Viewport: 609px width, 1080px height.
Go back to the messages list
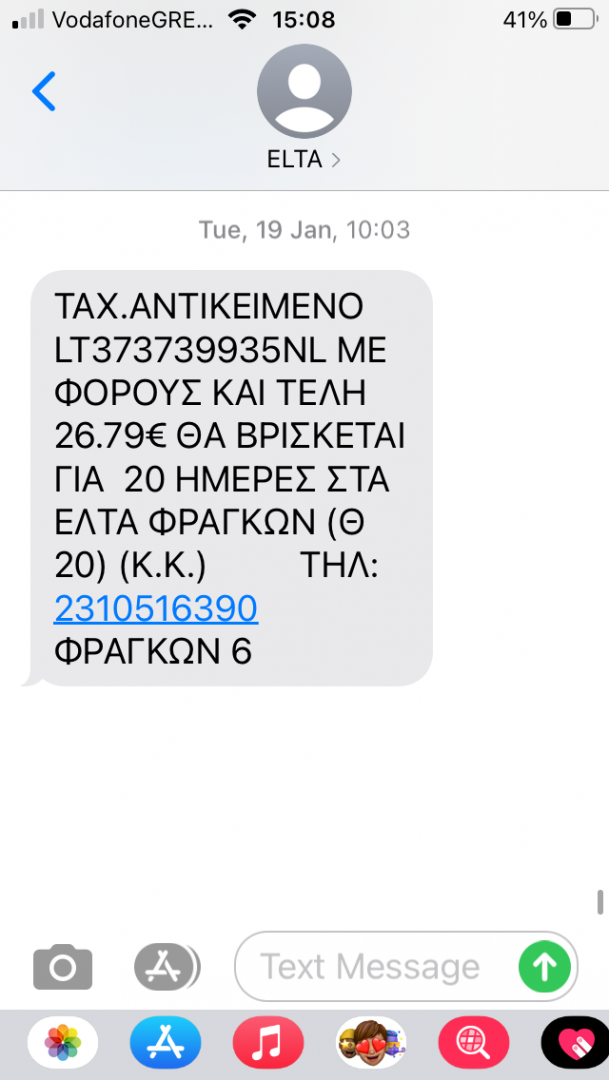click(44, 92)
